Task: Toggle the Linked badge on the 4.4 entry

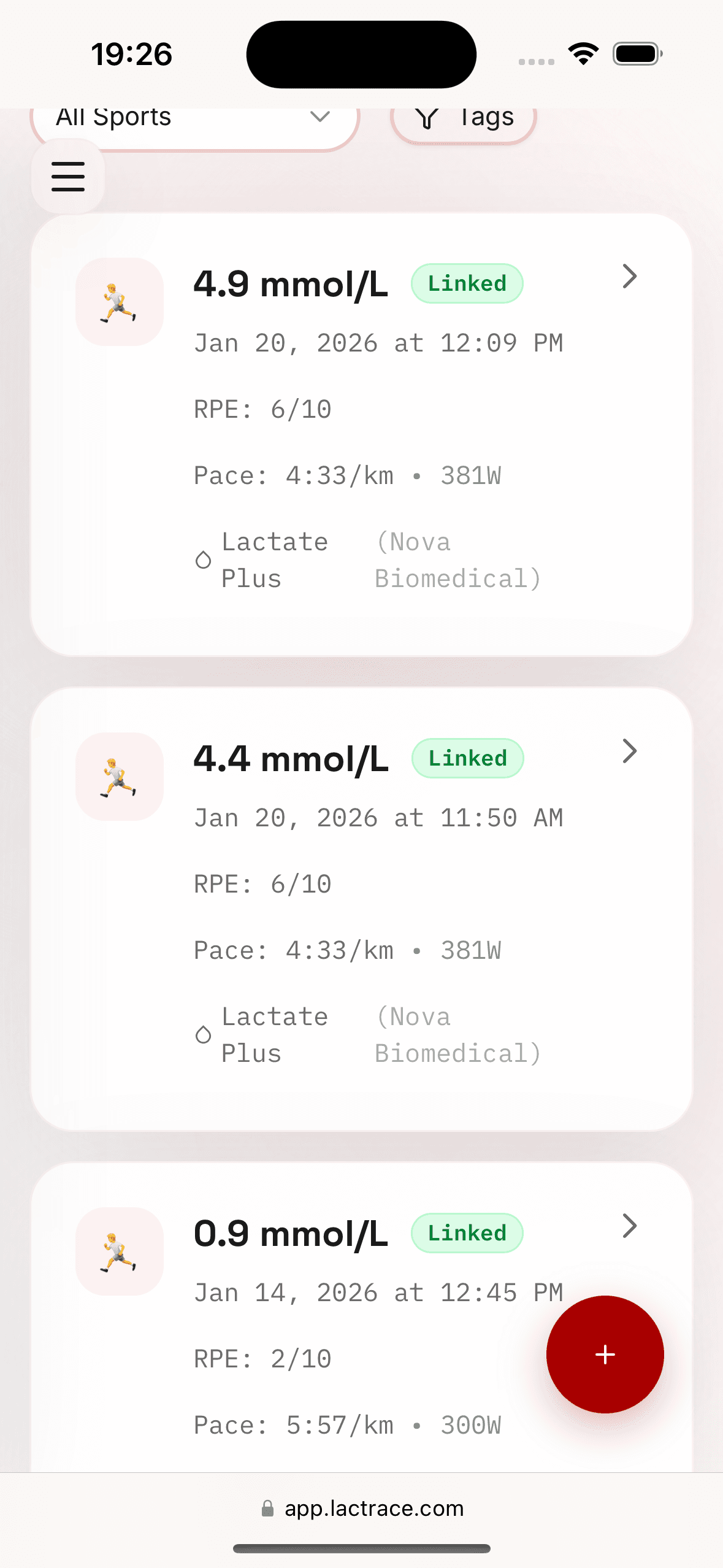Action: (467, 758)
